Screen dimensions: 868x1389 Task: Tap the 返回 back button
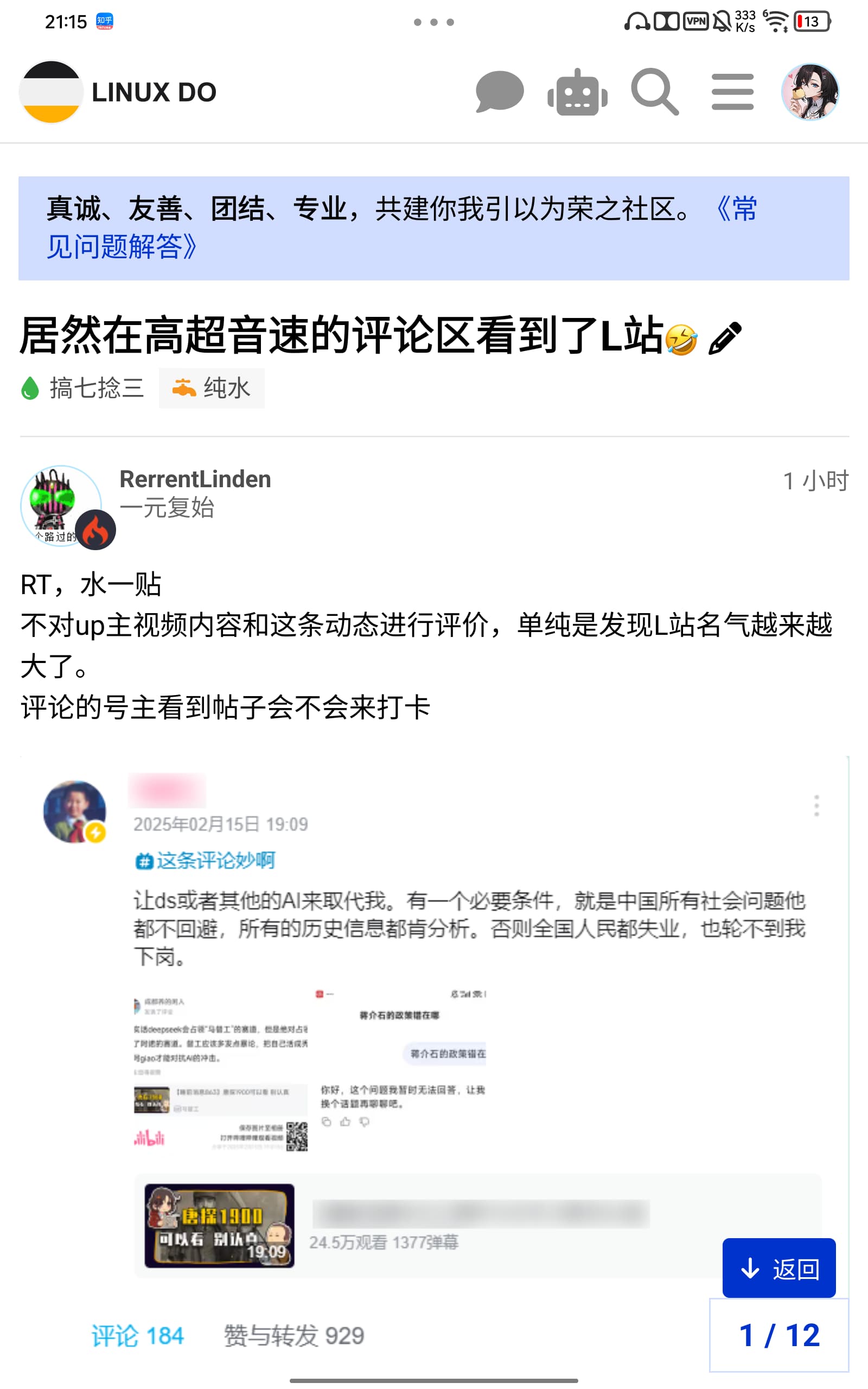[779, 1268]
